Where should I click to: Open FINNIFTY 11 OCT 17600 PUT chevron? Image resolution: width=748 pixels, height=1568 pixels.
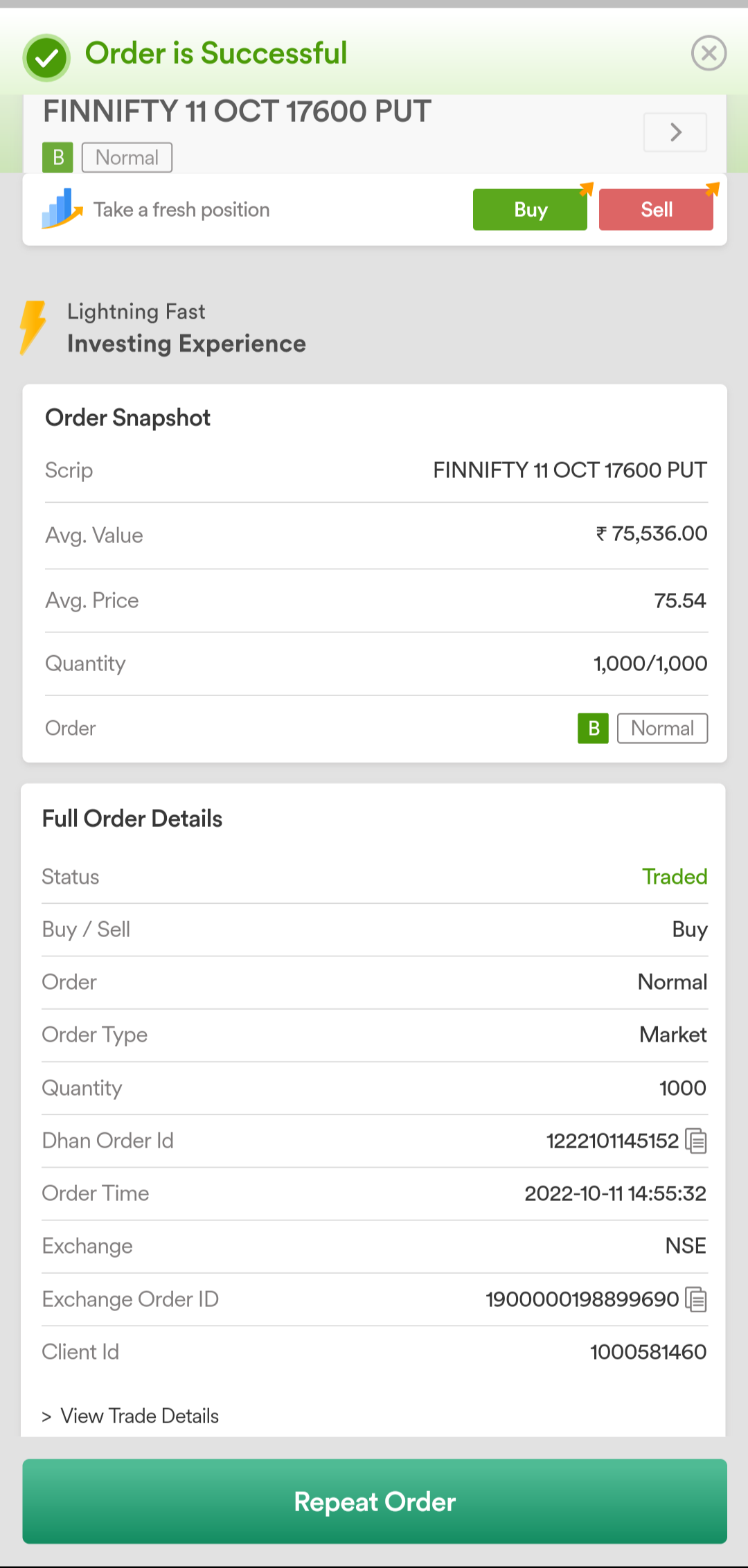[675, 132]
